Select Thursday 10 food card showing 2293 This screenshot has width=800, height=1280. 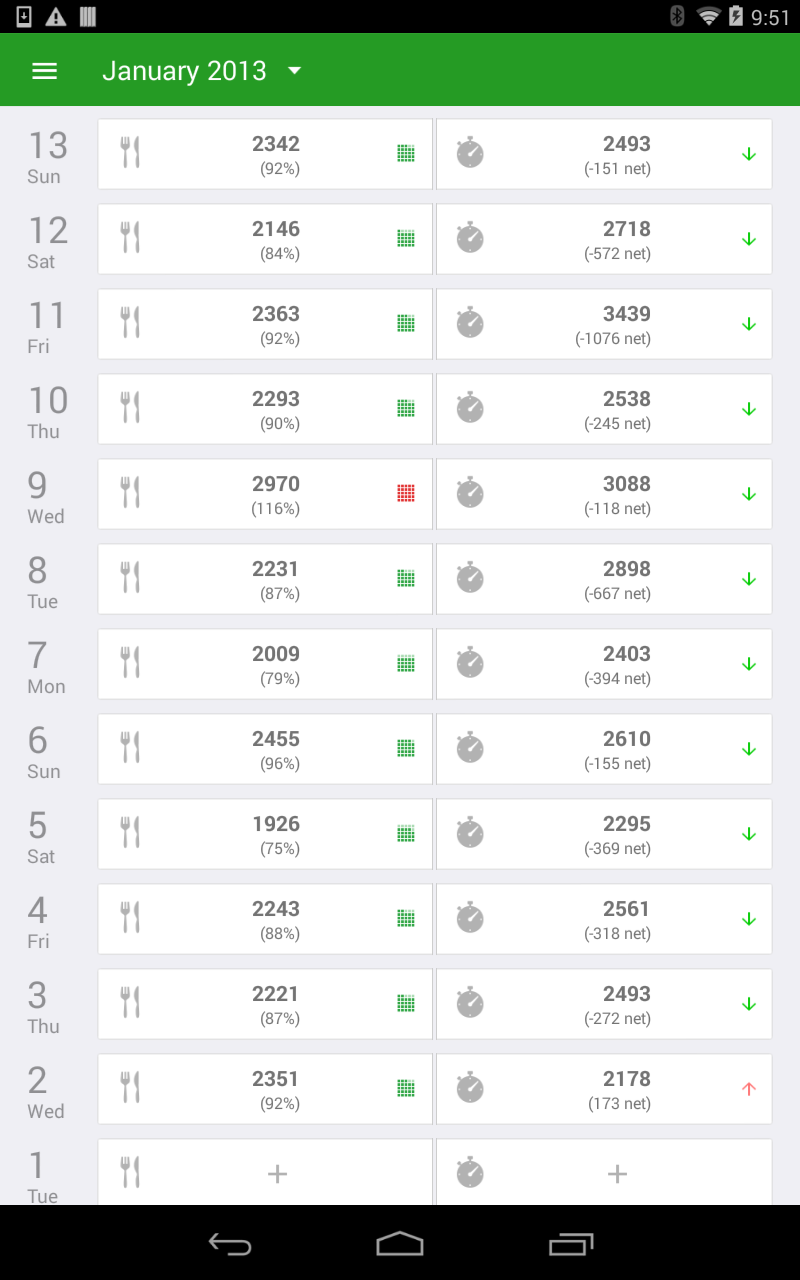pyautogui.click(x=265, y=409)
